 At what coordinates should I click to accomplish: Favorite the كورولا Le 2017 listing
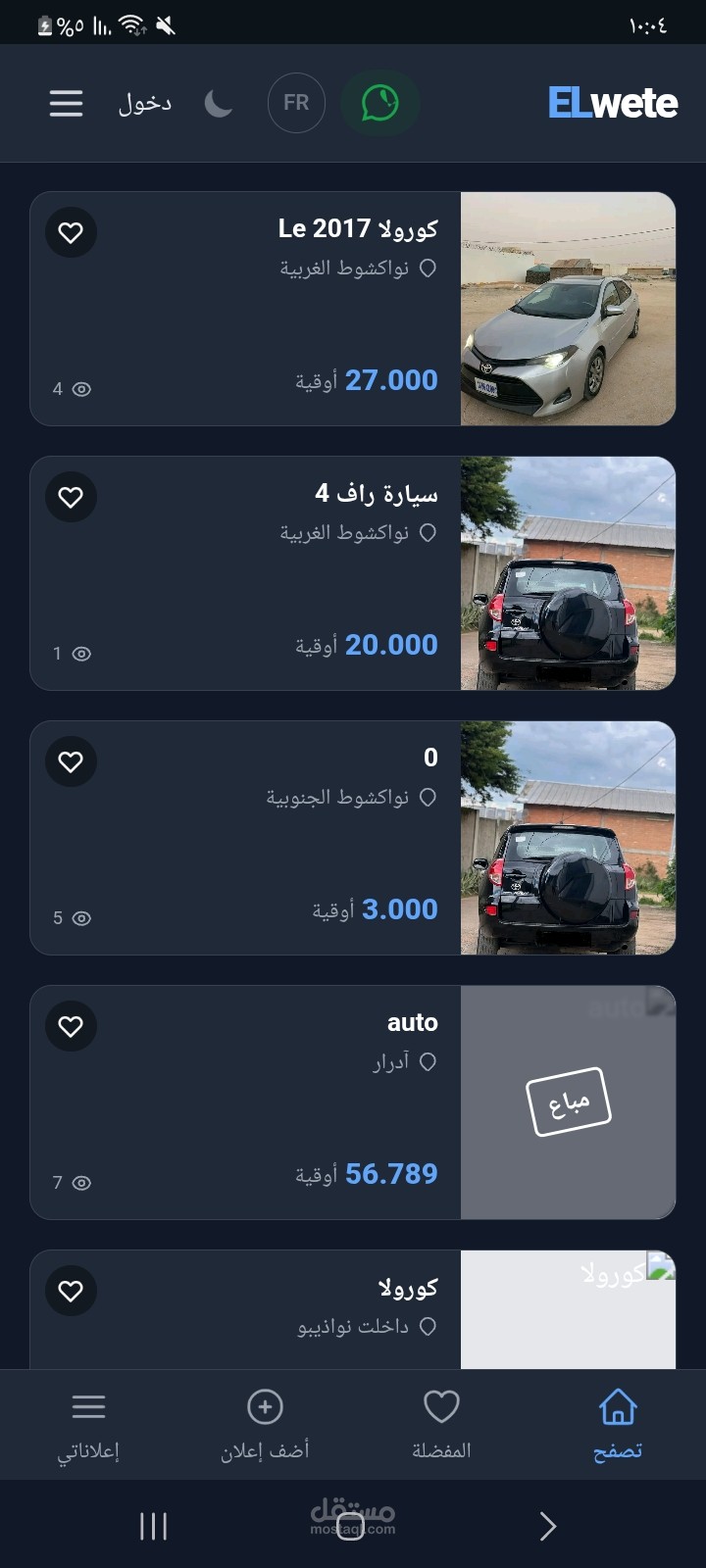coord(71,232)
